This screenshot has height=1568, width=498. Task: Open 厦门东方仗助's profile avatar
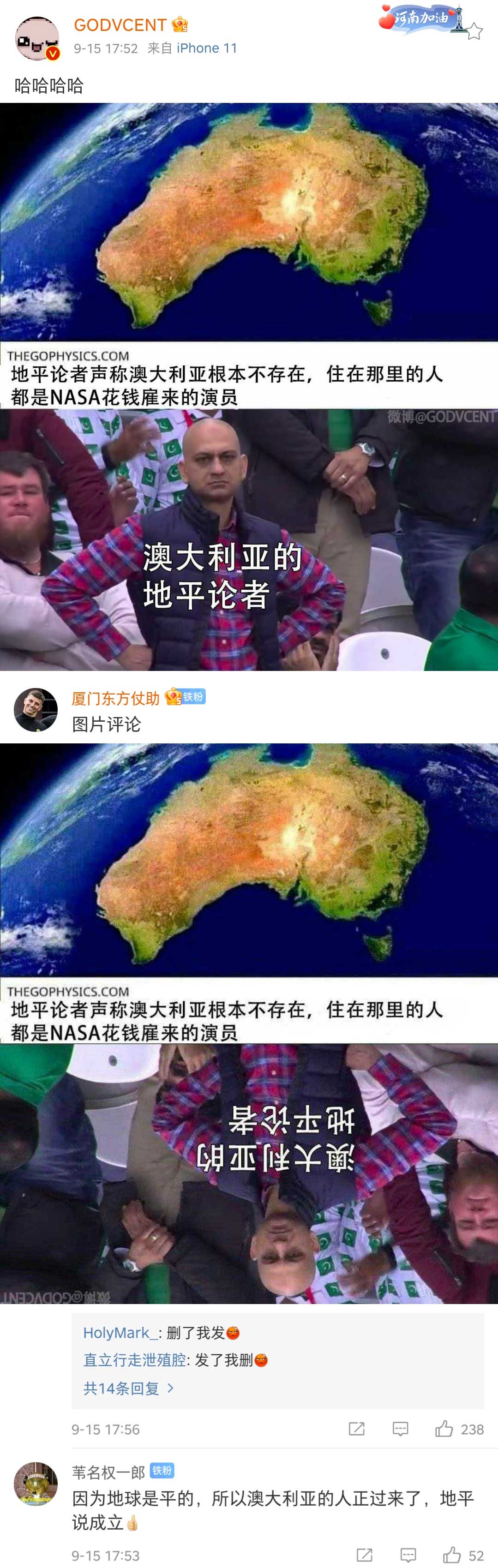[x=36, y=709]
